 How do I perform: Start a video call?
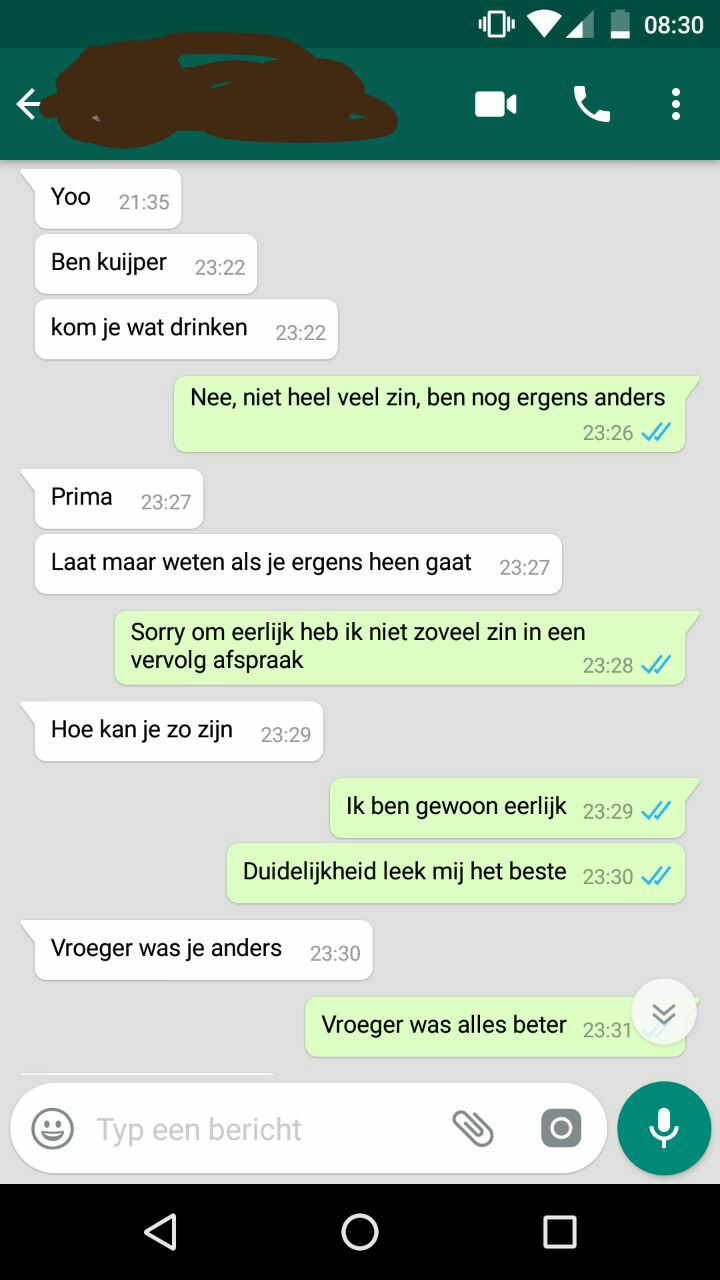point(496,104)
